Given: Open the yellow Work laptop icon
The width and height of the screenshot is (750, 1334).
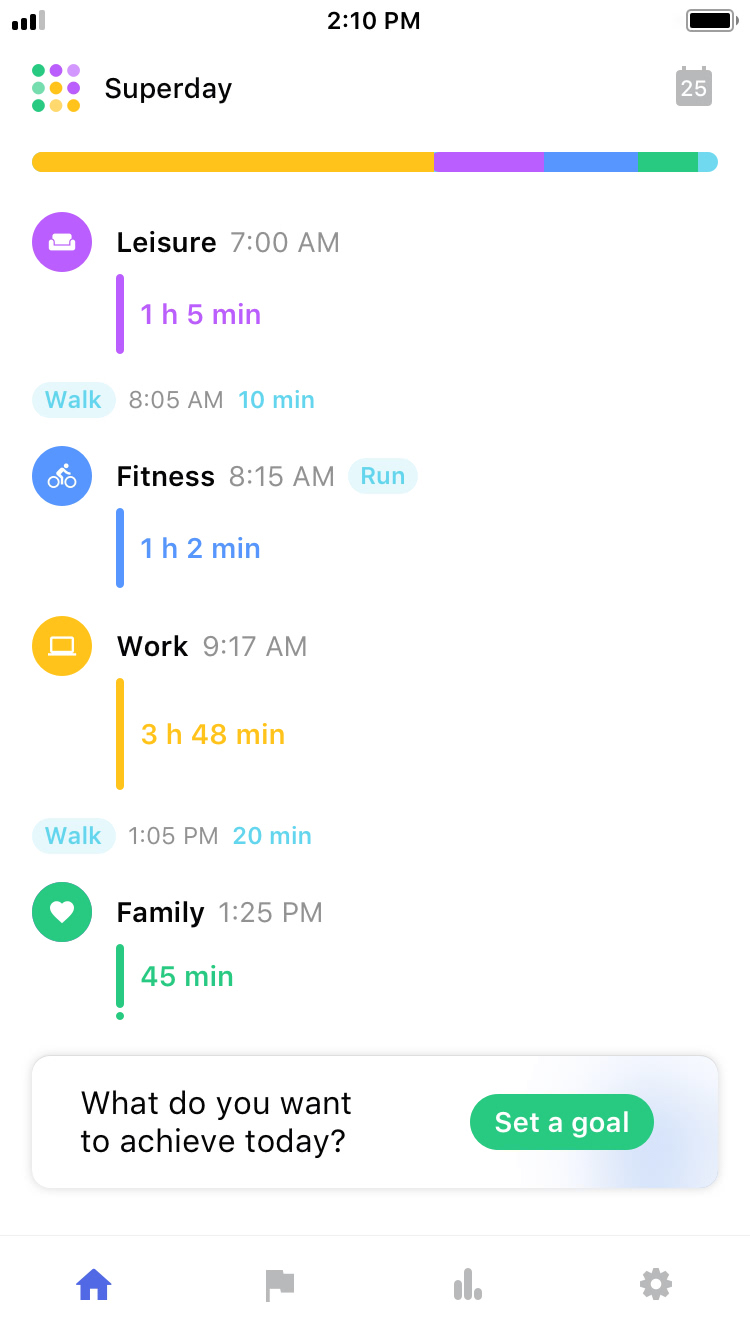Looking at the screenshot, I should click(62, 646).
